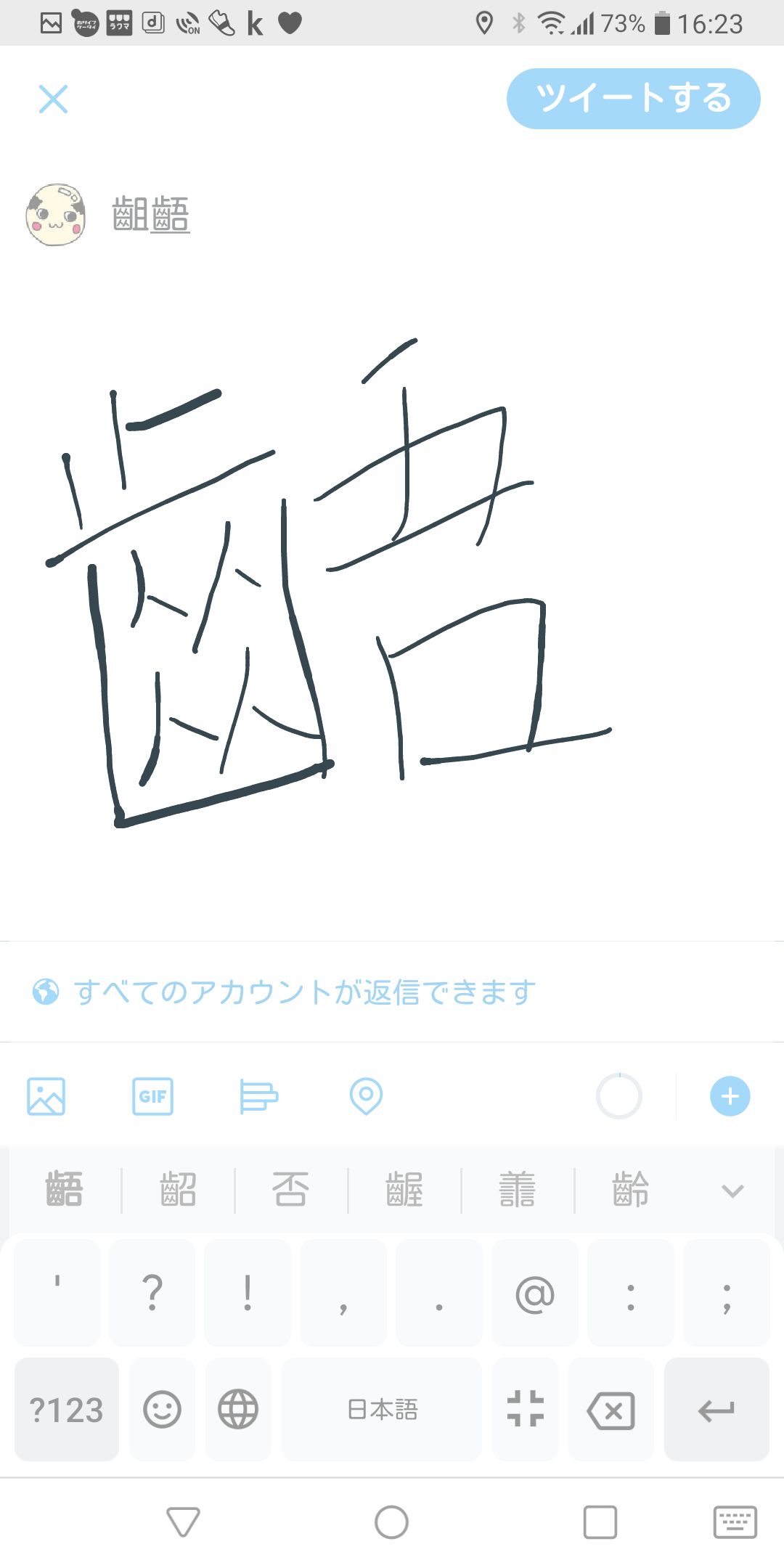This screenshot has width=784, height=1568.
Task: Delete last handwriting with backspace key
Action: point(611,1410)
